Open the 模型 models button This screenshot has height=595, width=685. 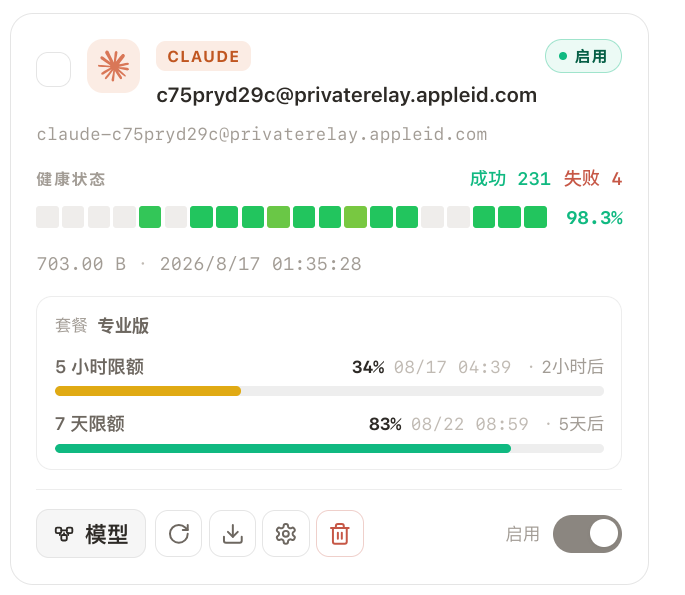tap(91, 533)
